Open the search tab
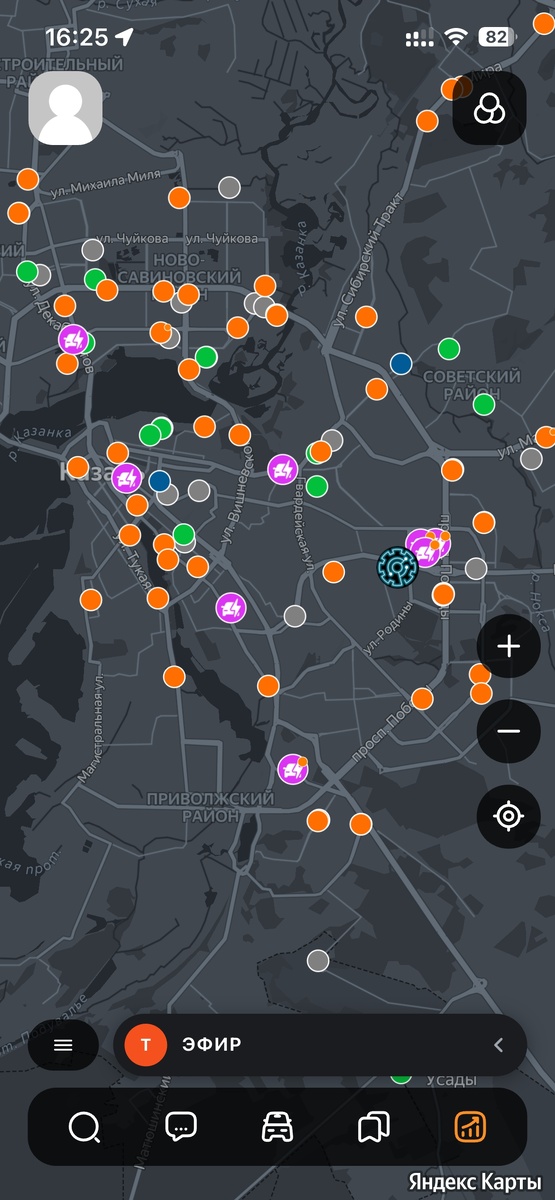The height and width of the screenshot is (1200, 555). pos(84,1127)
